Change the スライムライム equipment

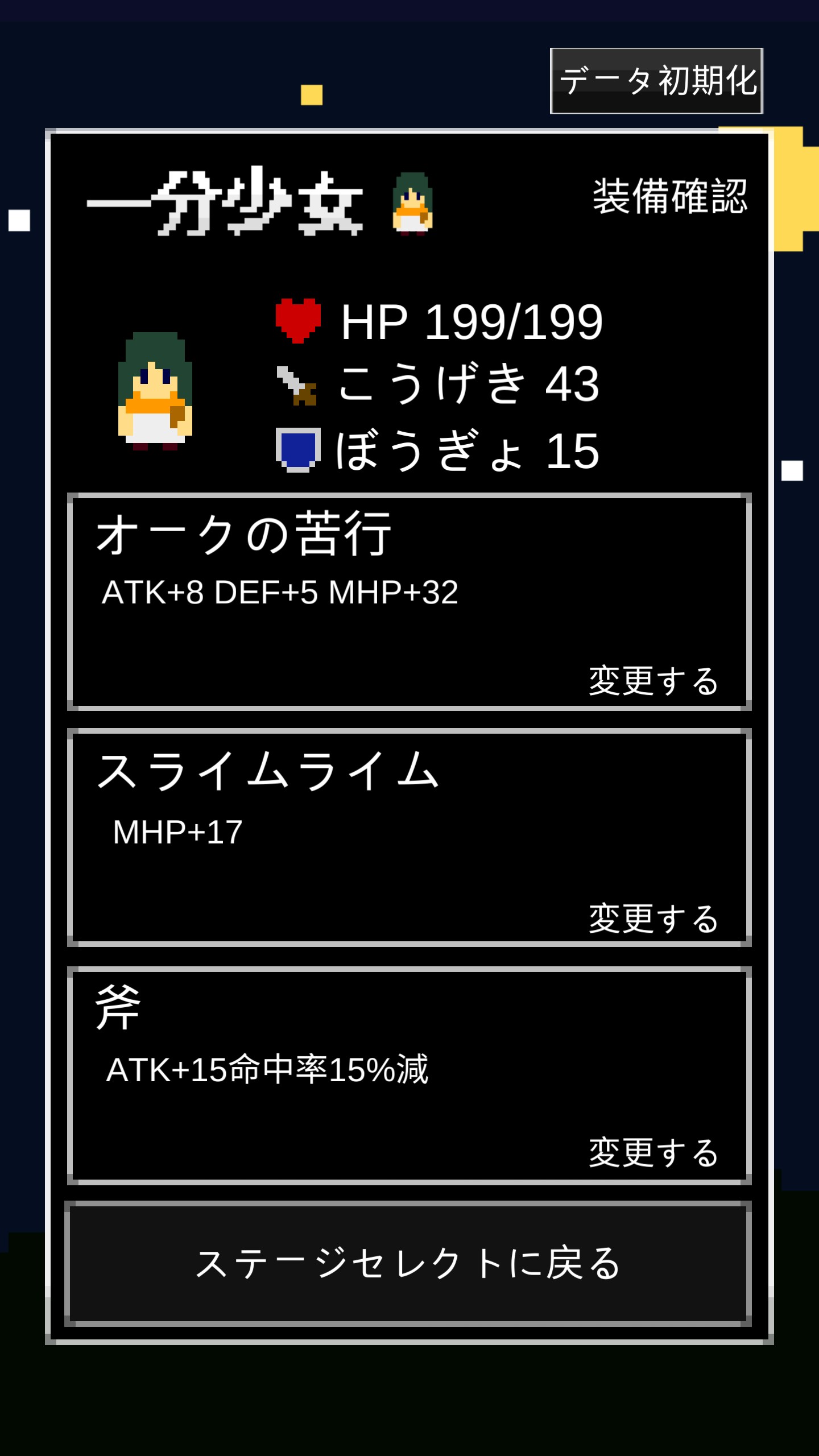(x=653, y=919)
